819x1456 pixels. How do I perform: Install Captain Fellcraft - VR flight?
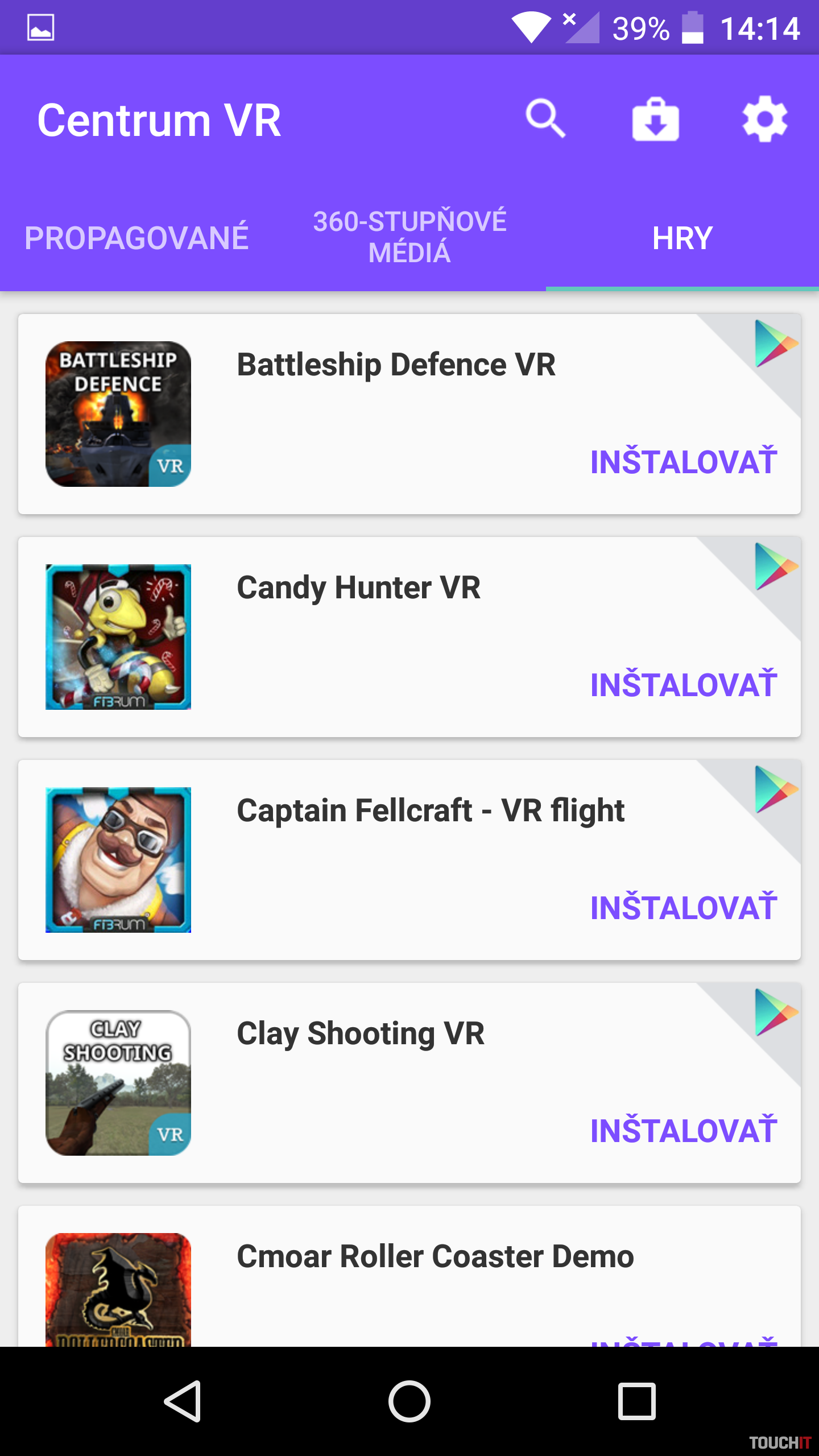pos(683,907)
